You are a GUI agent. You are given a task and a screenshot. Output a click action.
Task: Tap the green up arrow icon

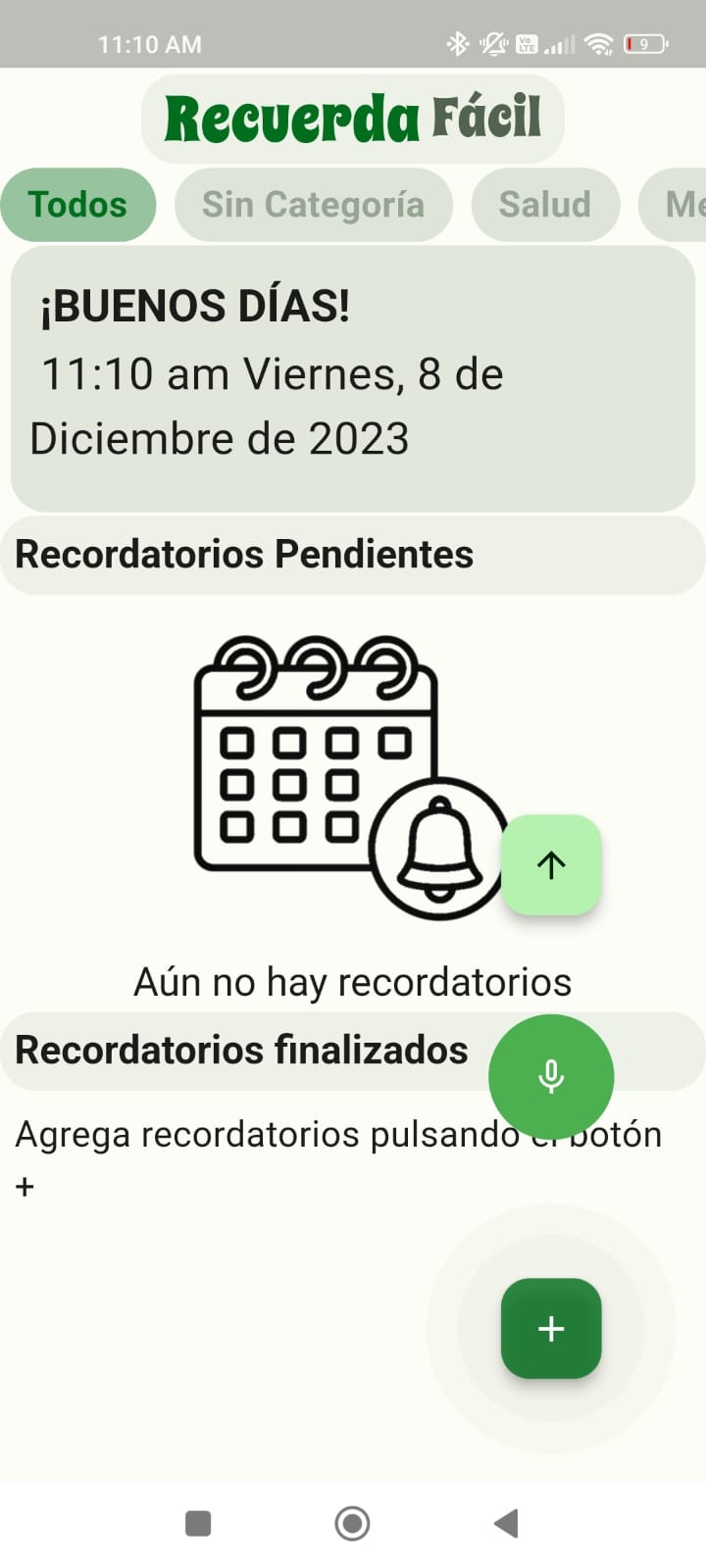(551, 865)
